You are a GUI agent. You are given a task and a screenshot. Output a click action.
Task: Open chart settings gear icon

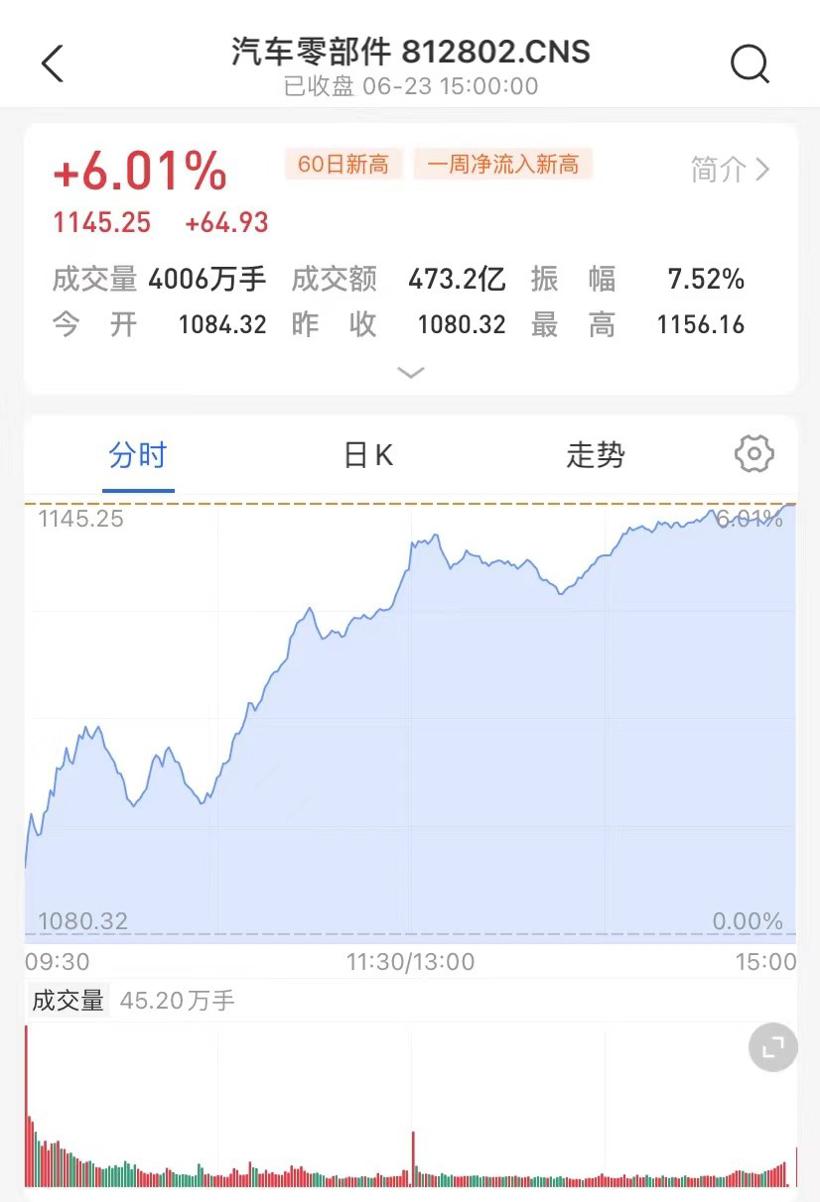pos(754,455)
